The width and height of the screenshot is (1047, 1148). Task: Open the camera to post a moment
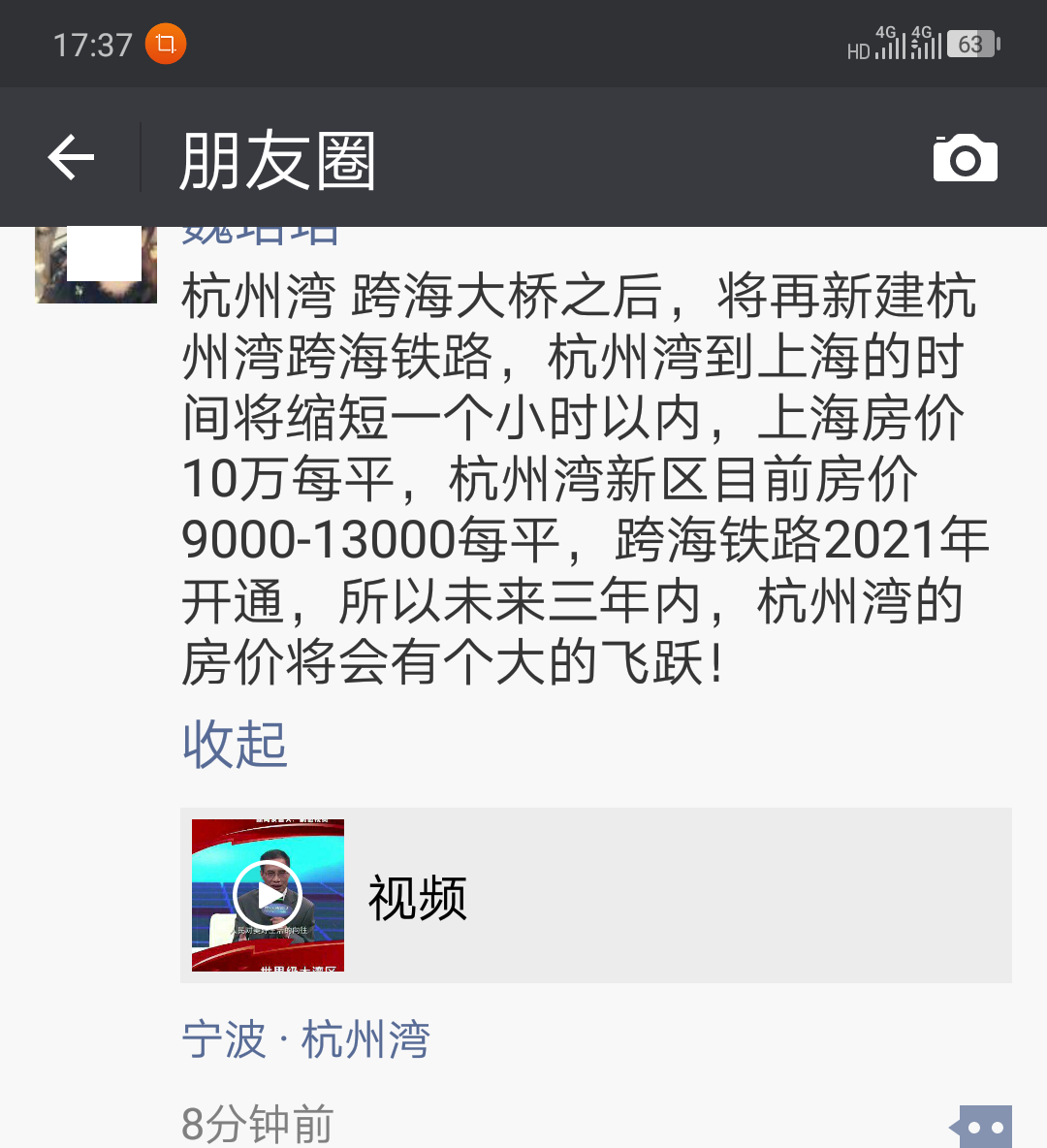click(965, 158)
